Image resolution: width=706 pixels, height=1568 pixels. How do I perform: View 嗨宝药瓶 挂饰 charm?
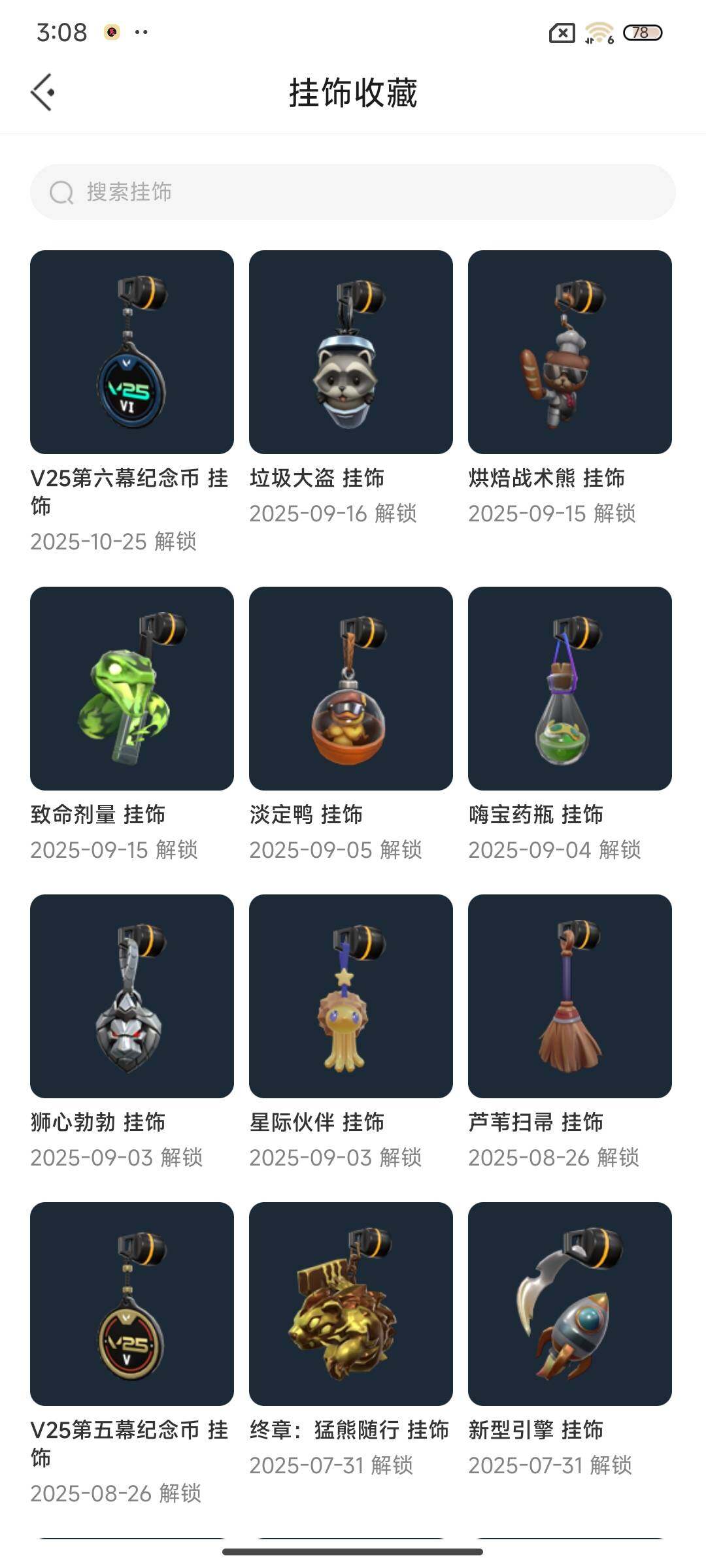(x=570, y=689)
